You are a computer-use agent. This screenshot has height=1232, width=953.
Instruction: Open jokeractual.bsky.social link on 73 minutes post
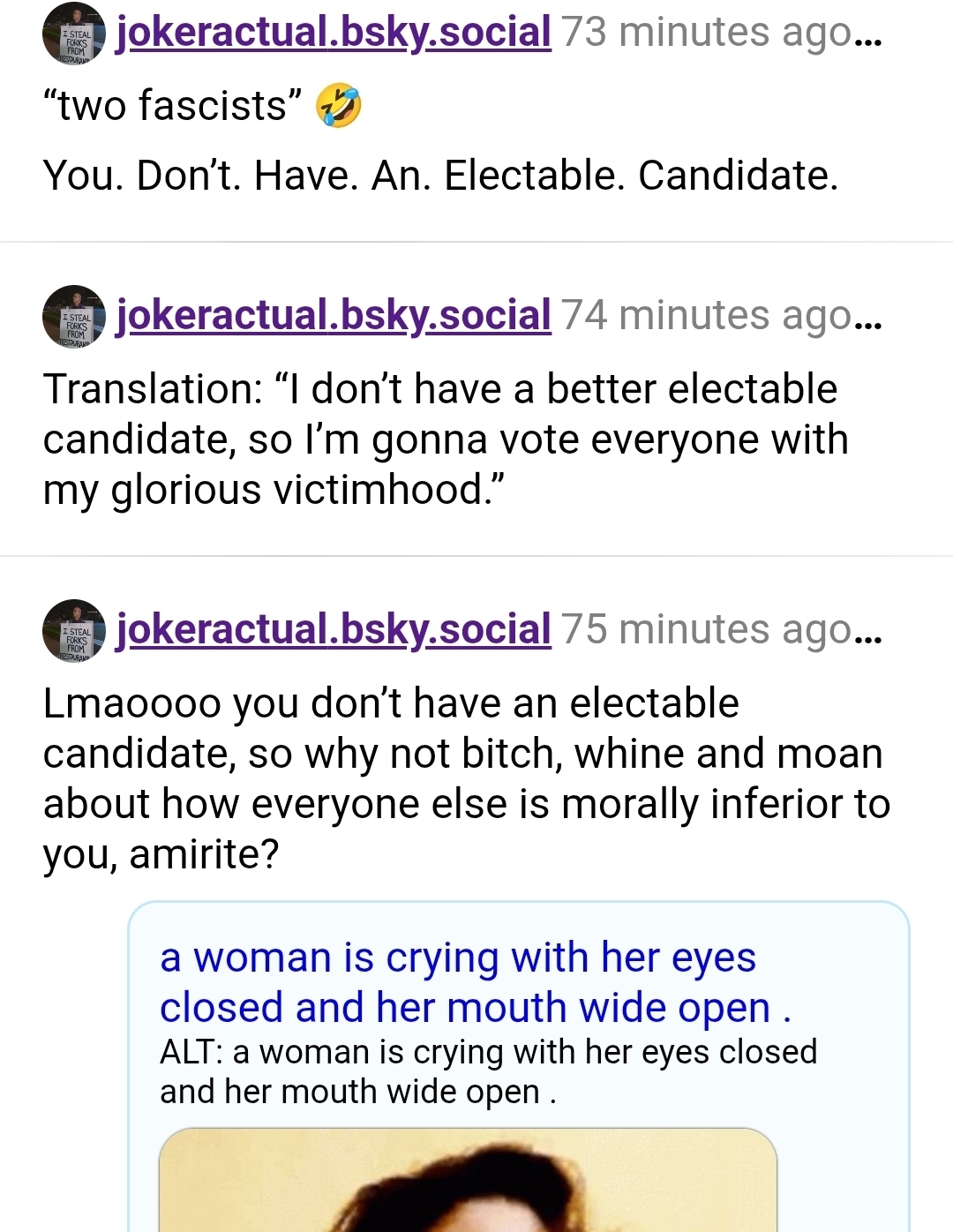334,33
